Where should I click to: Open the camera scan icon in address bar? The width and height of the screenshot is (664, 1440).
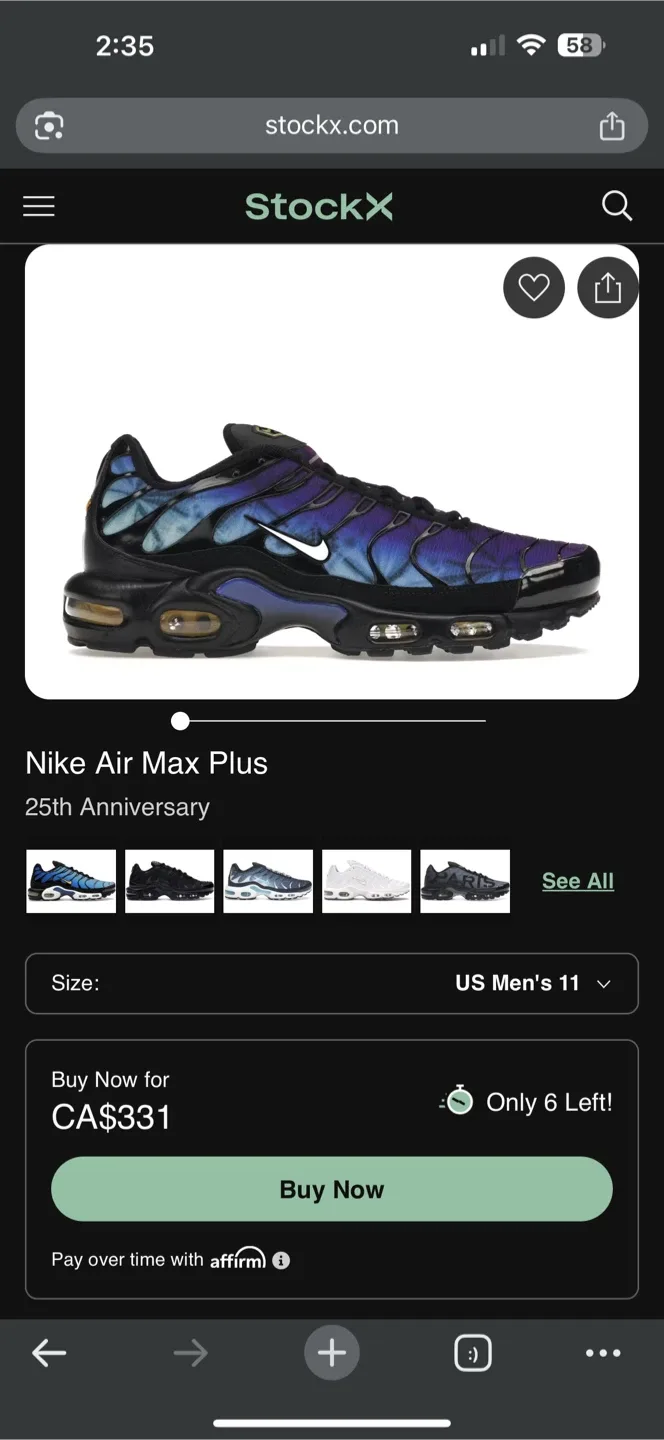49,126
